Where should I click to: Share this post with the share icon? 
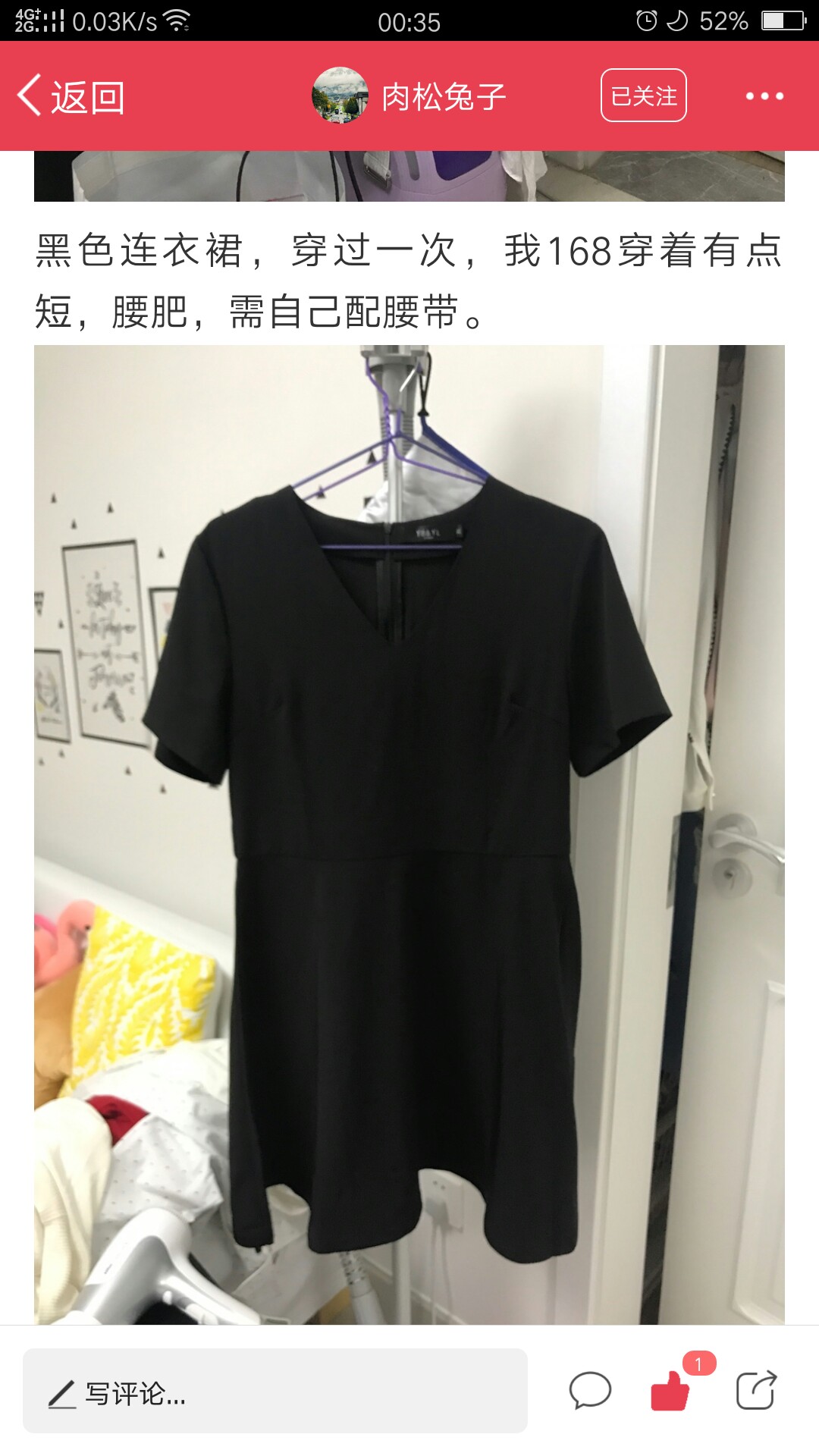click(x=757, y=1390)
